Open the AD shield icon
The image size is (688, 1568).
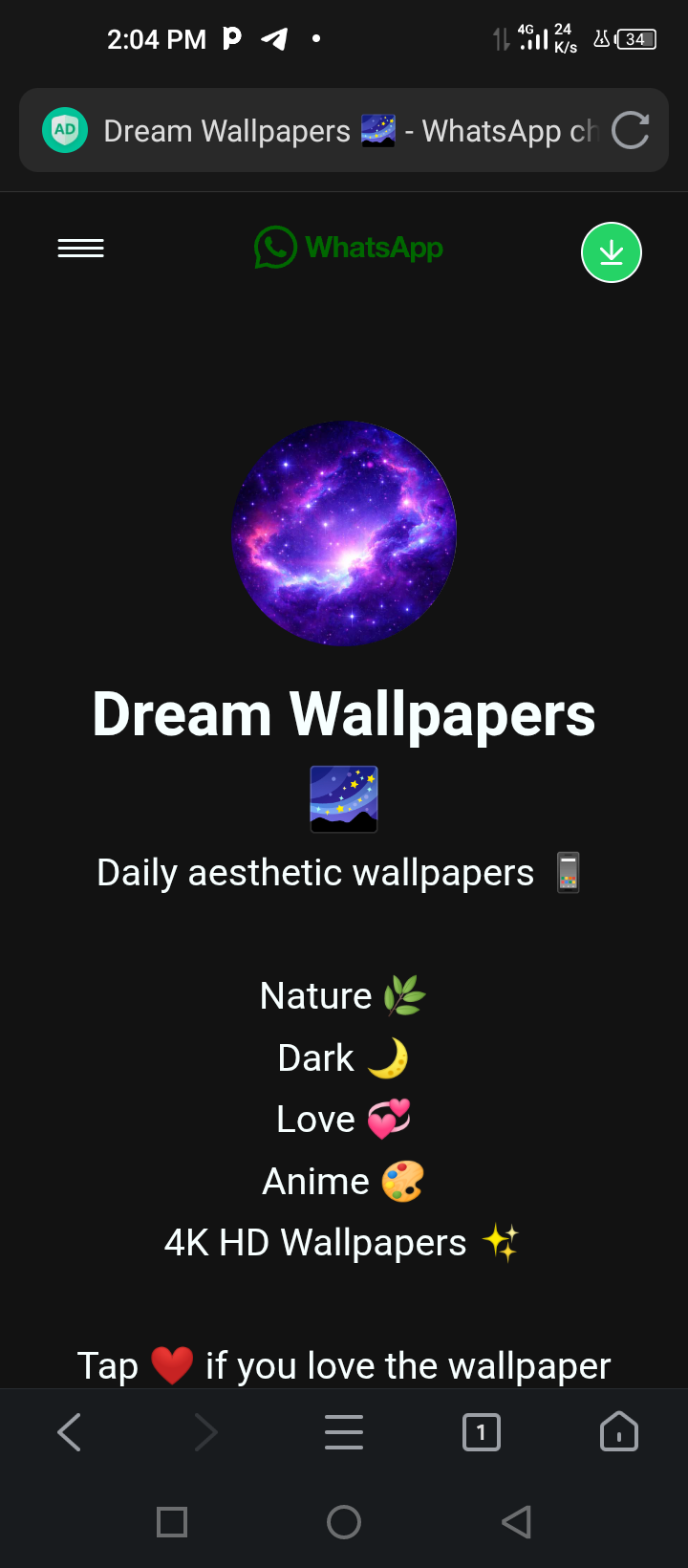[x=65, y=130]
